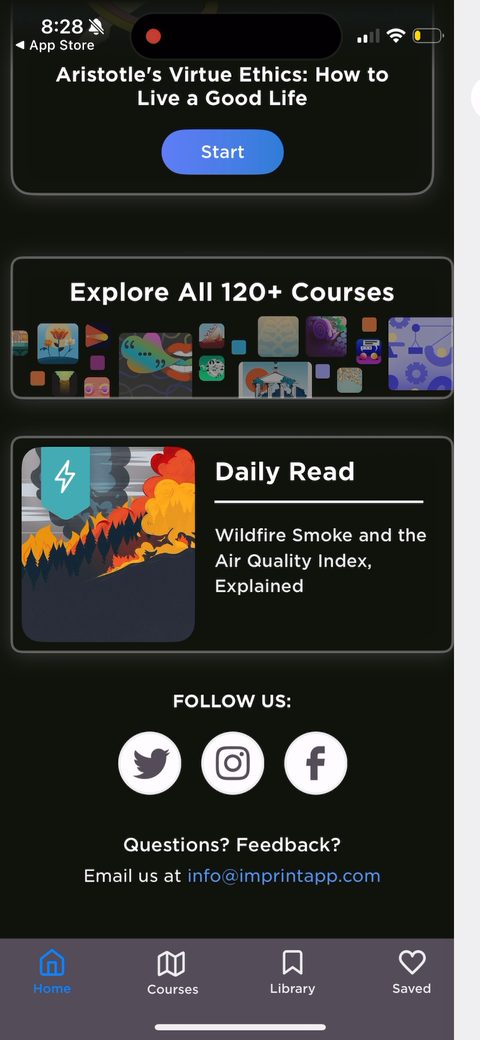480x1040 pixels.
Task: Switch to the Library tab
Action: 292,973
